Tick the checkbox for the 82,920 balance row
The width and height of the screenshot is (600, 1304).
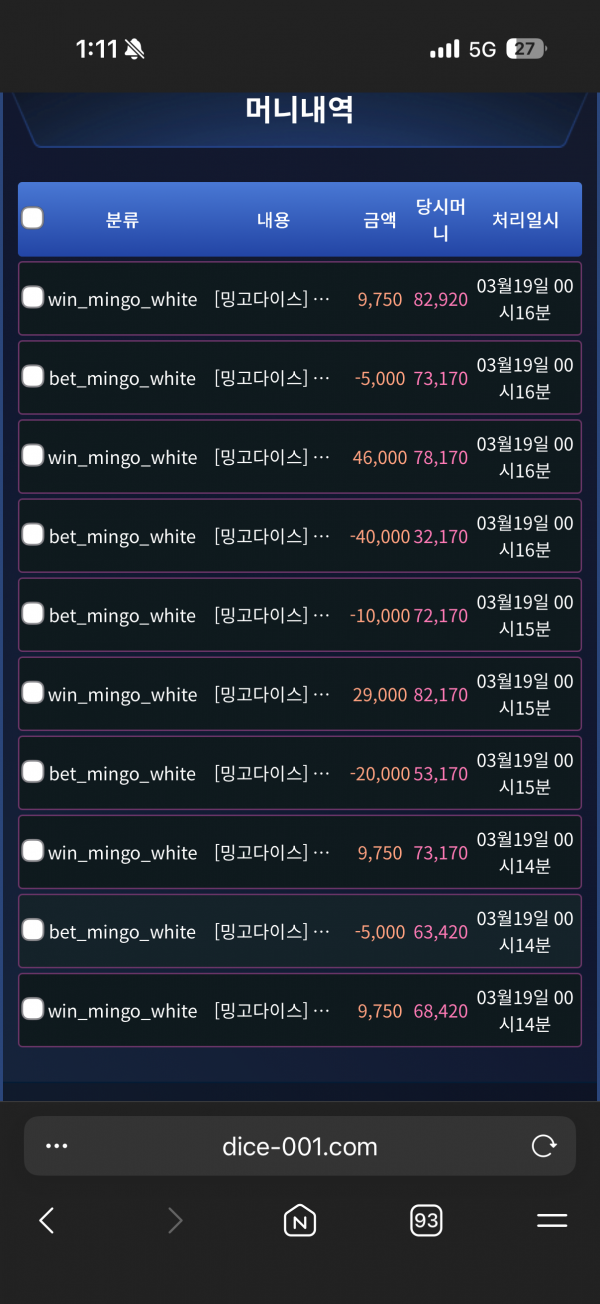(33, 297)
